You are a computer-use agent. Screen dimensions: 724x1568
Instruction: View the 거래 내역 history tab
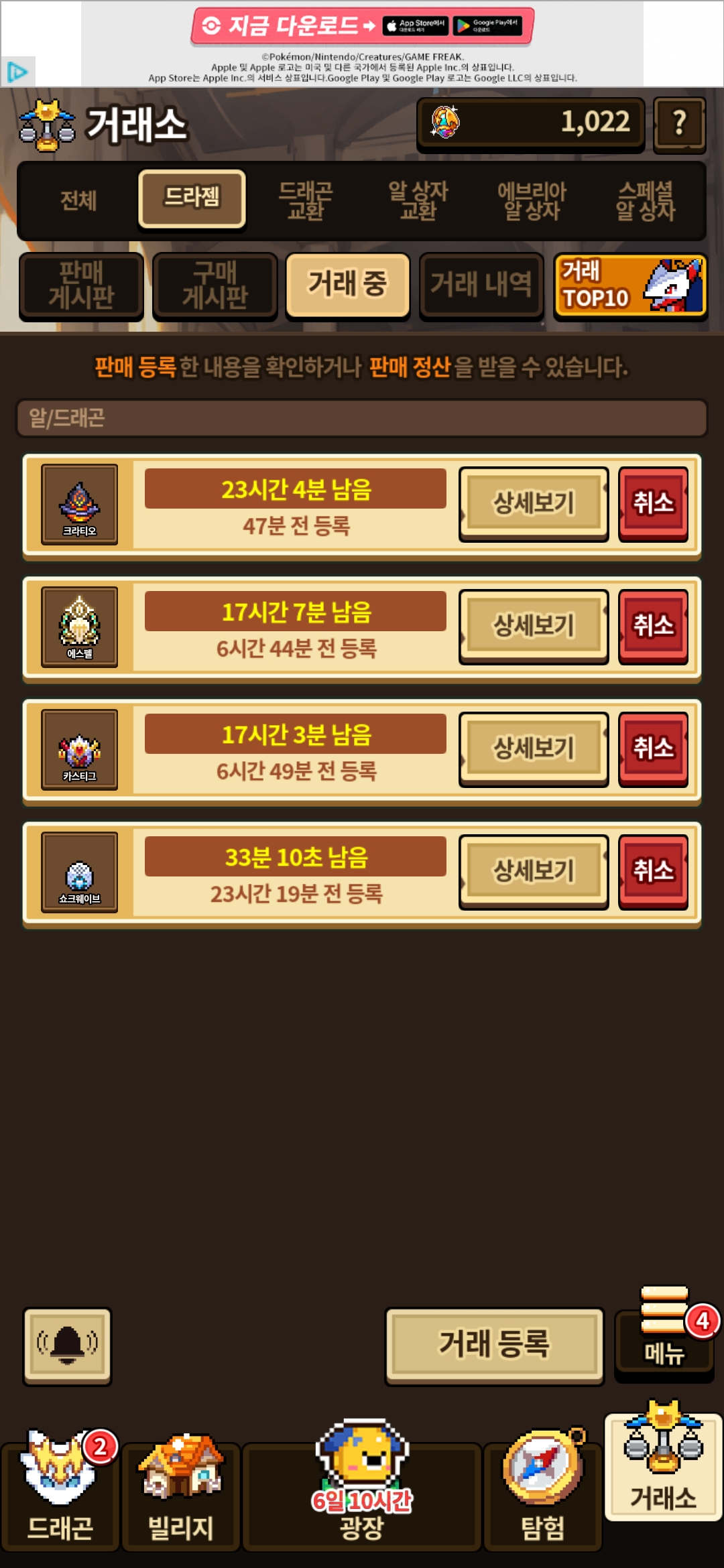tap(481, 285)
